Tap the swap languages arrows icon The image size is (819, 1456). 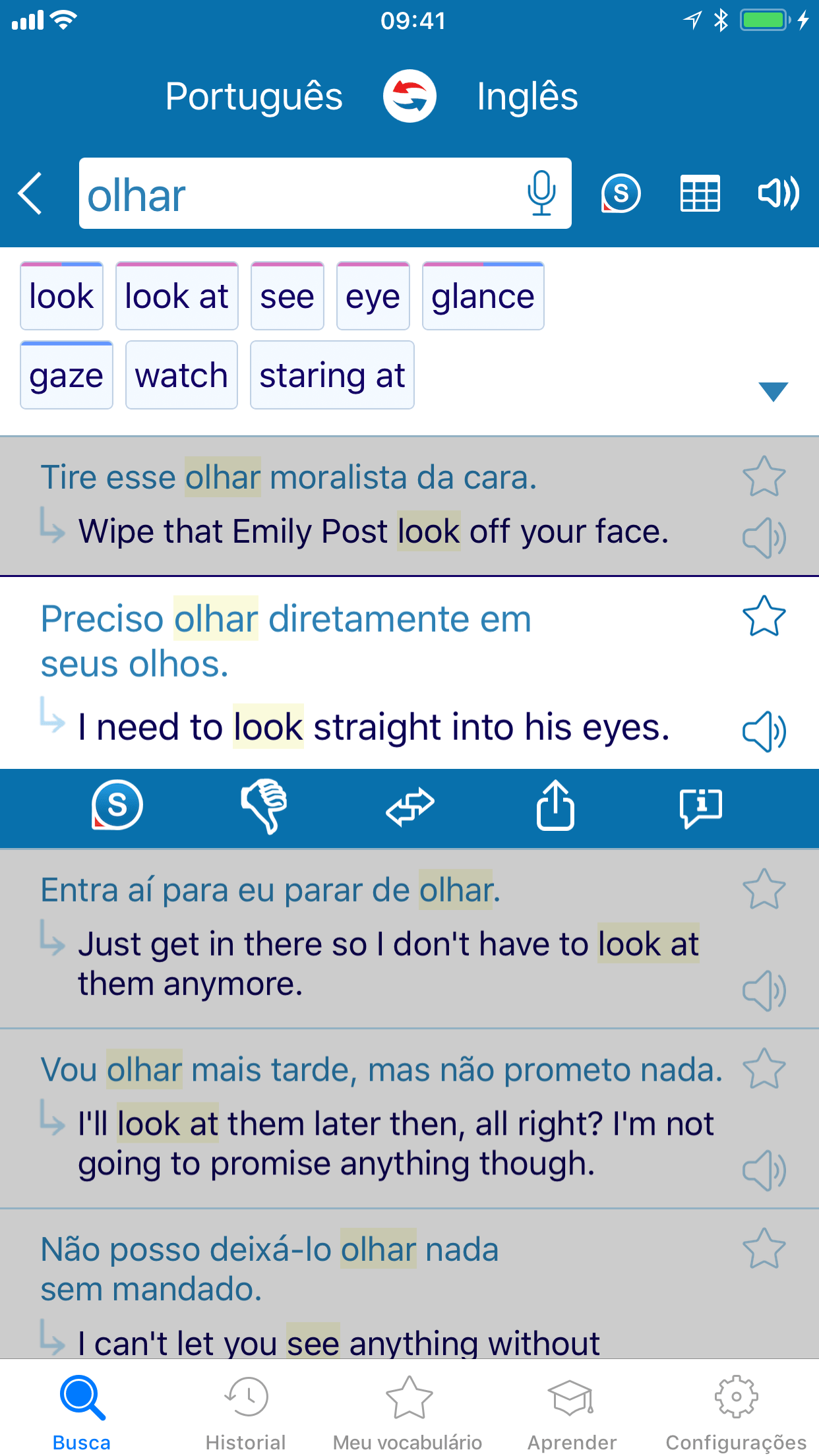(x=409, y=95)
